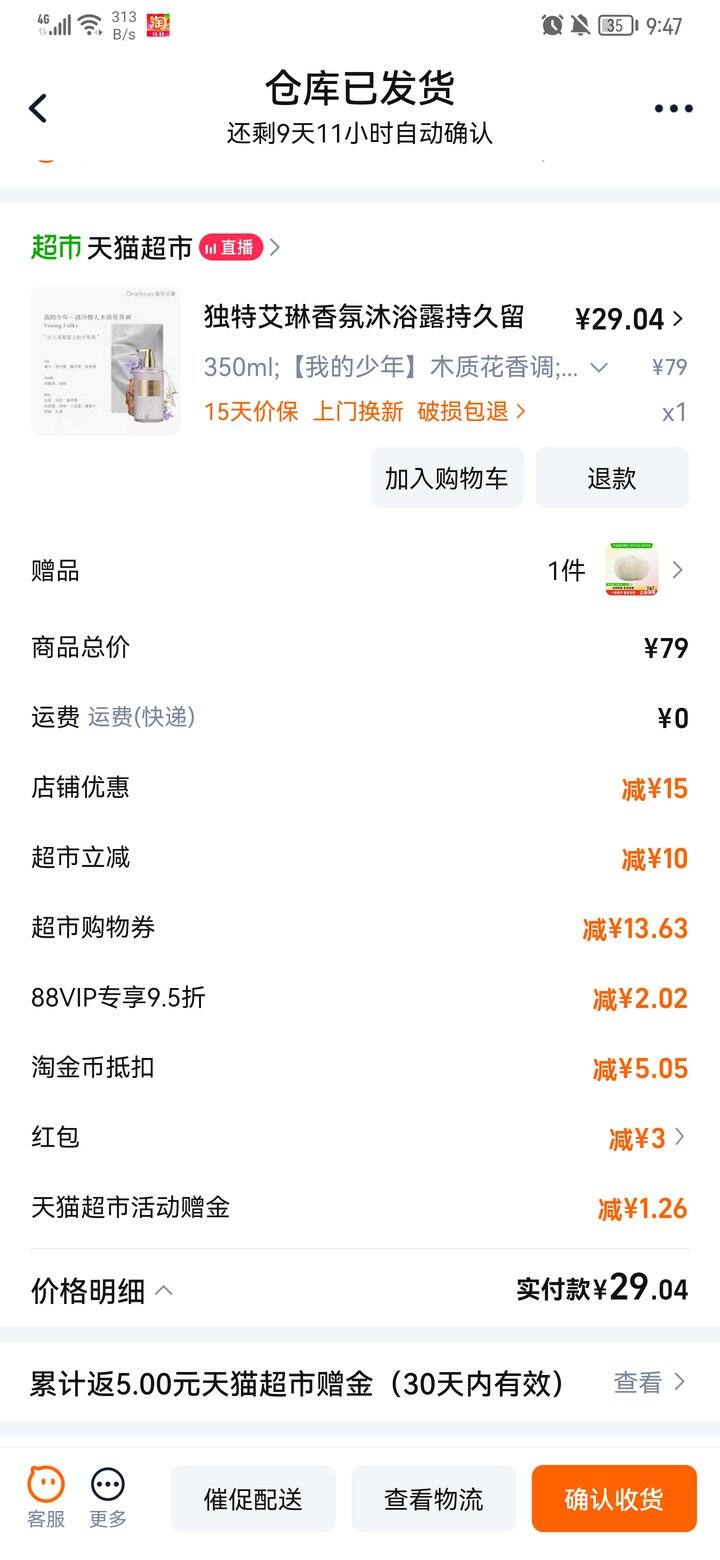Screen dimensions: 720x1560
Task: Open the 更多 options
Action: (x=108, y=1497)
